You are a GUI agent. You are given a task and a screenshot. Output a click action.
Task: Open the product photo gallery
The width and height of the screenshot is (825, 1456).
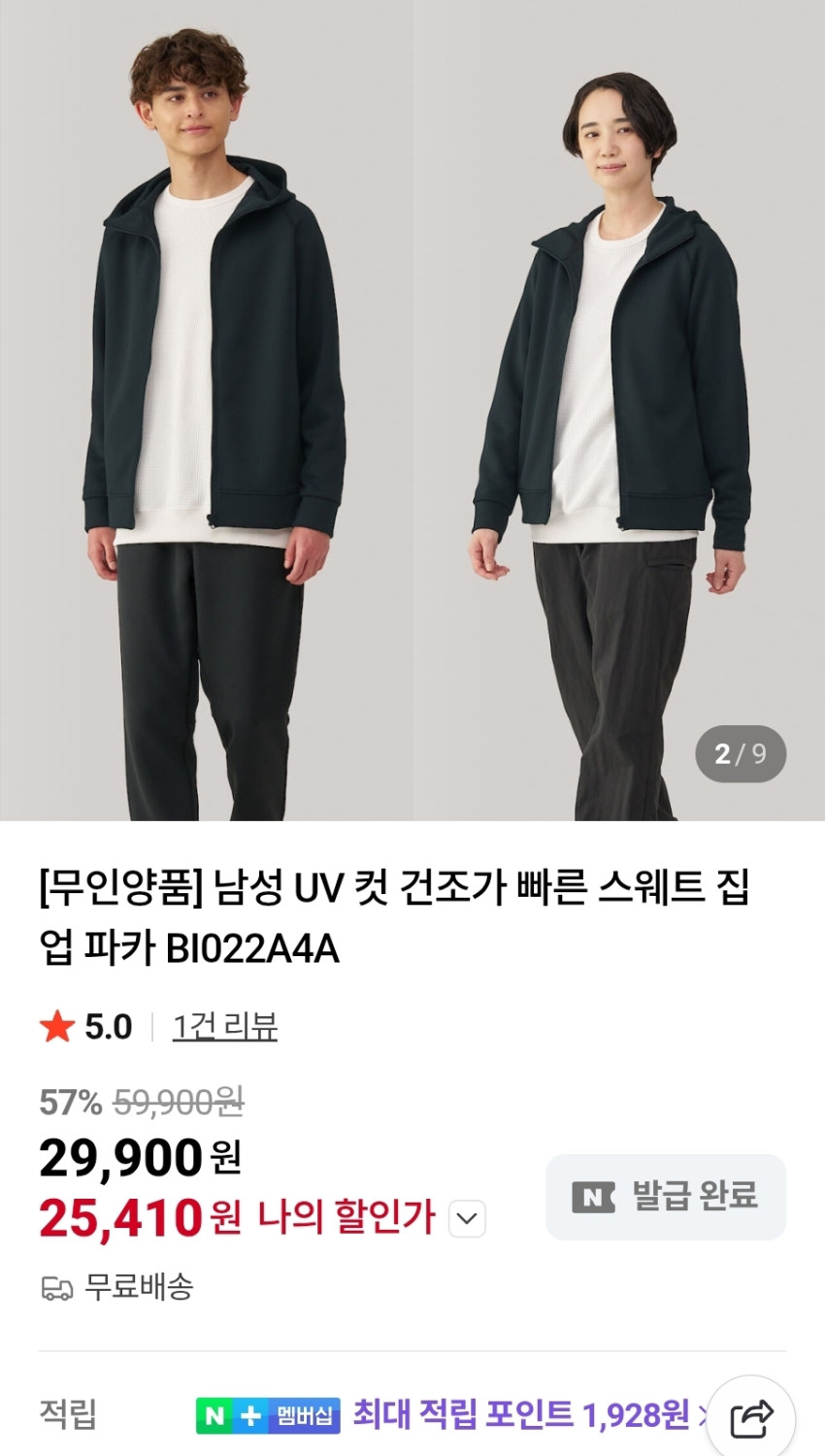(x=412, y=408)
